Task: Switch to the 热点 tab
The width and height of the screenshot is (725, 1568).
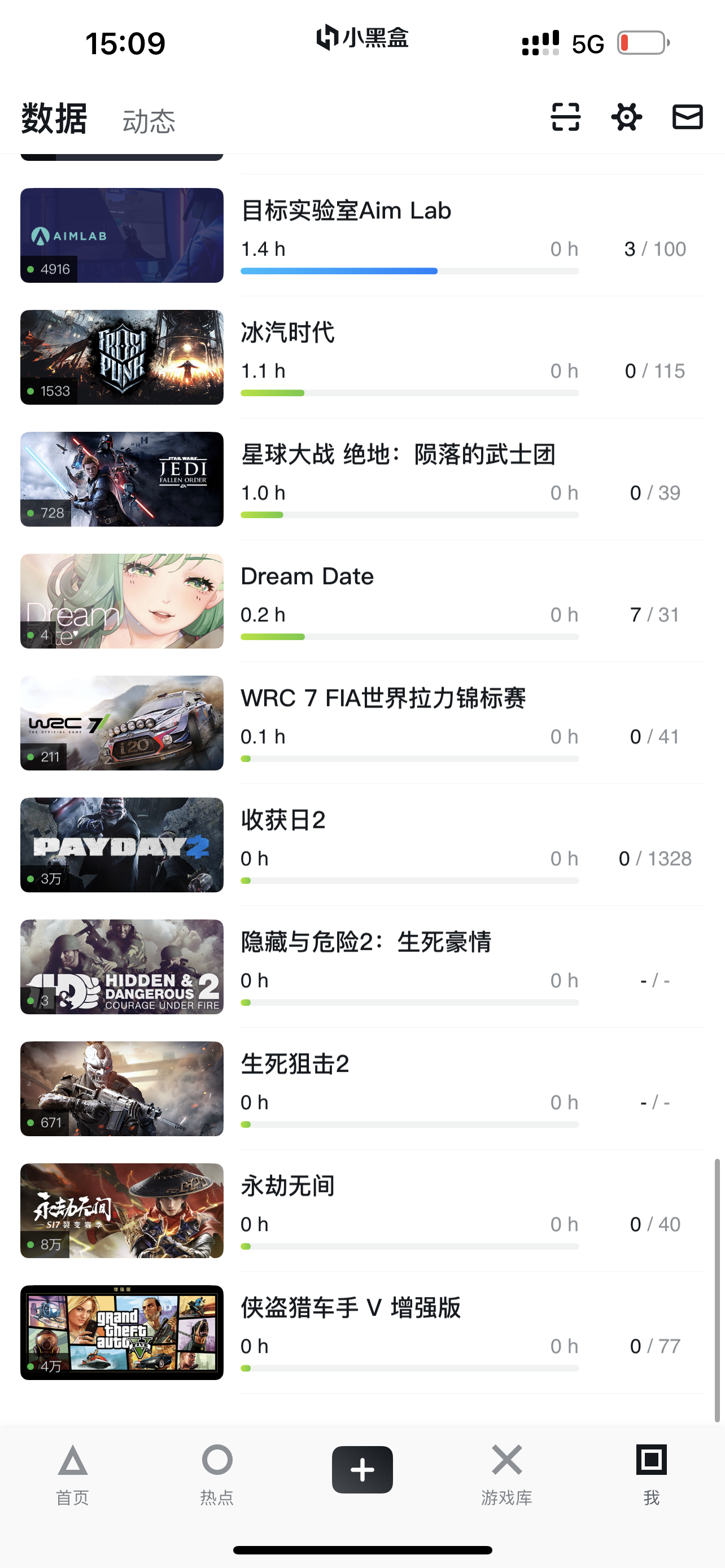Action: point(217,1474)
